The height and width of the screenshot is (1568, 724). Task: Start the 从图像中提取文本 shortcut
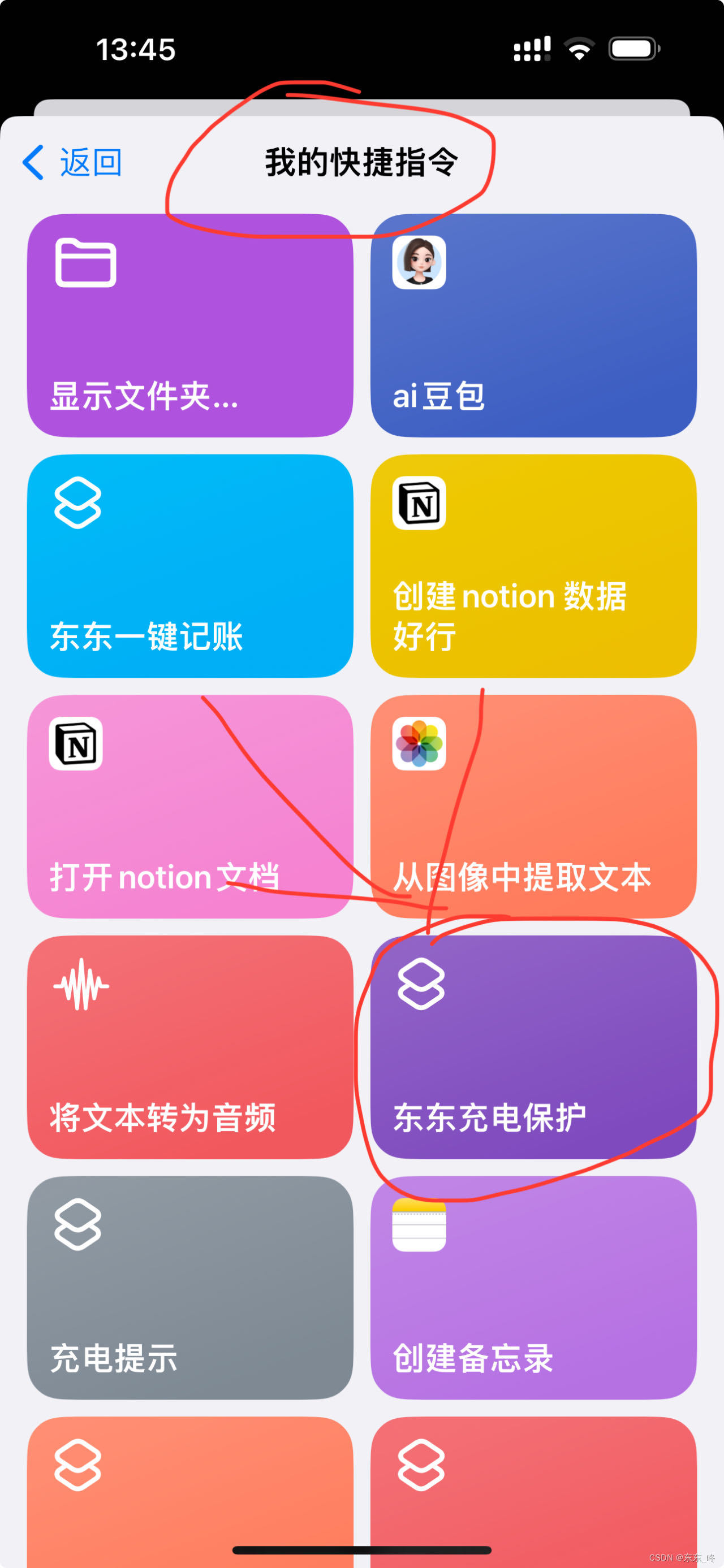pyautogui.click(x=533, y=807)
